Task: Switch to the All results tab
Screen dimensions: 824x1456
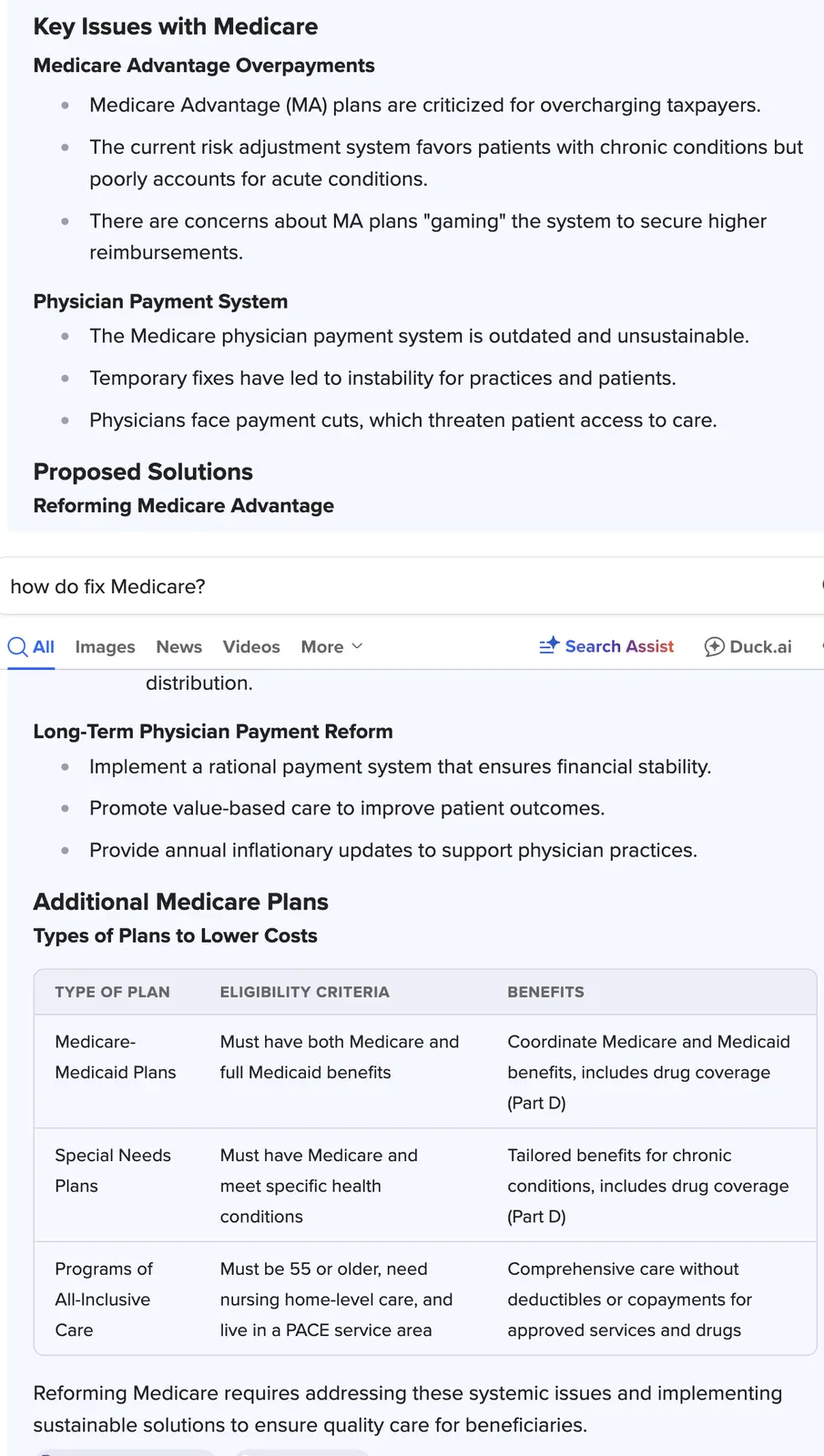Action: tap(32, 647)
